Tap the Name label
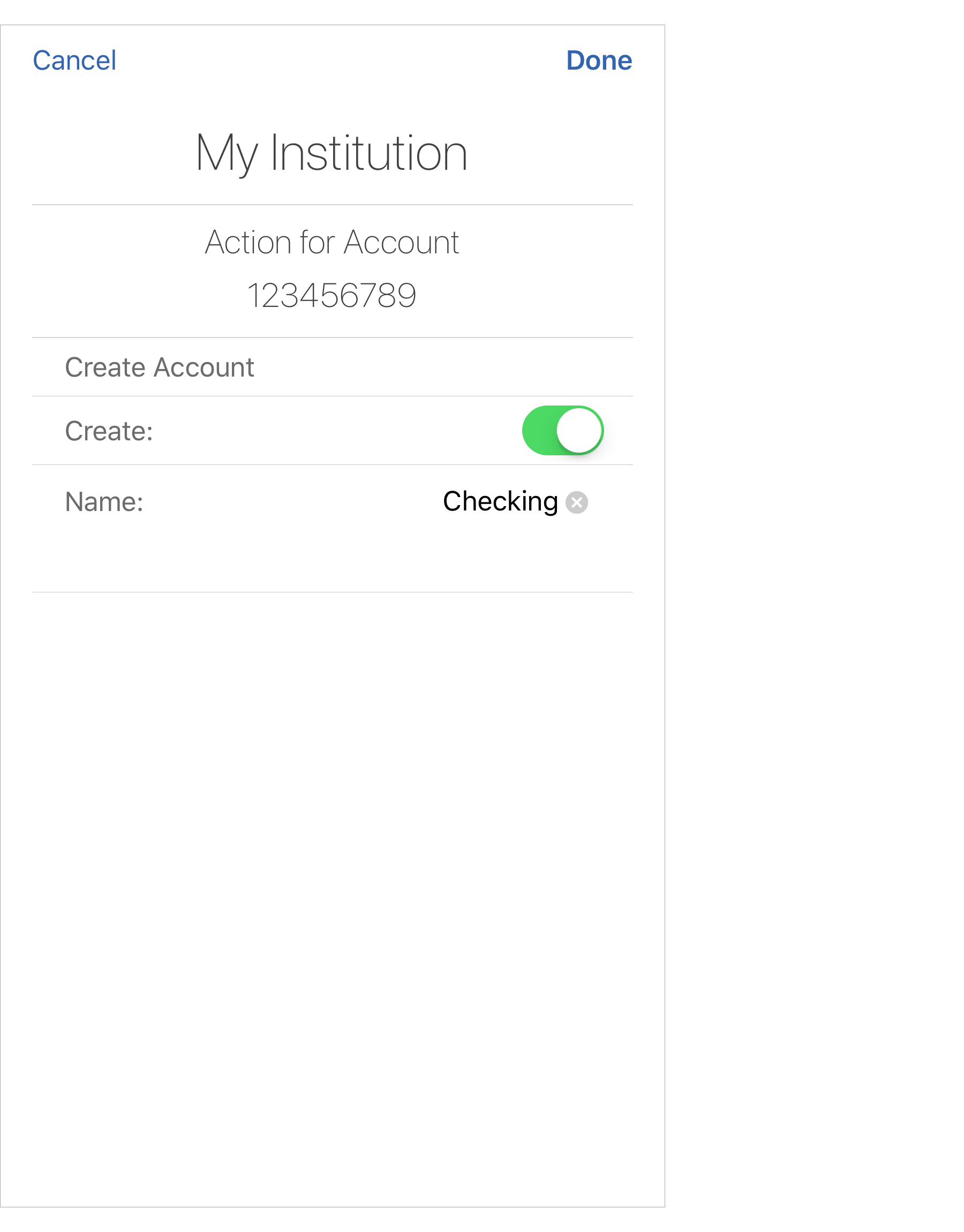 [x=105, y=501]
